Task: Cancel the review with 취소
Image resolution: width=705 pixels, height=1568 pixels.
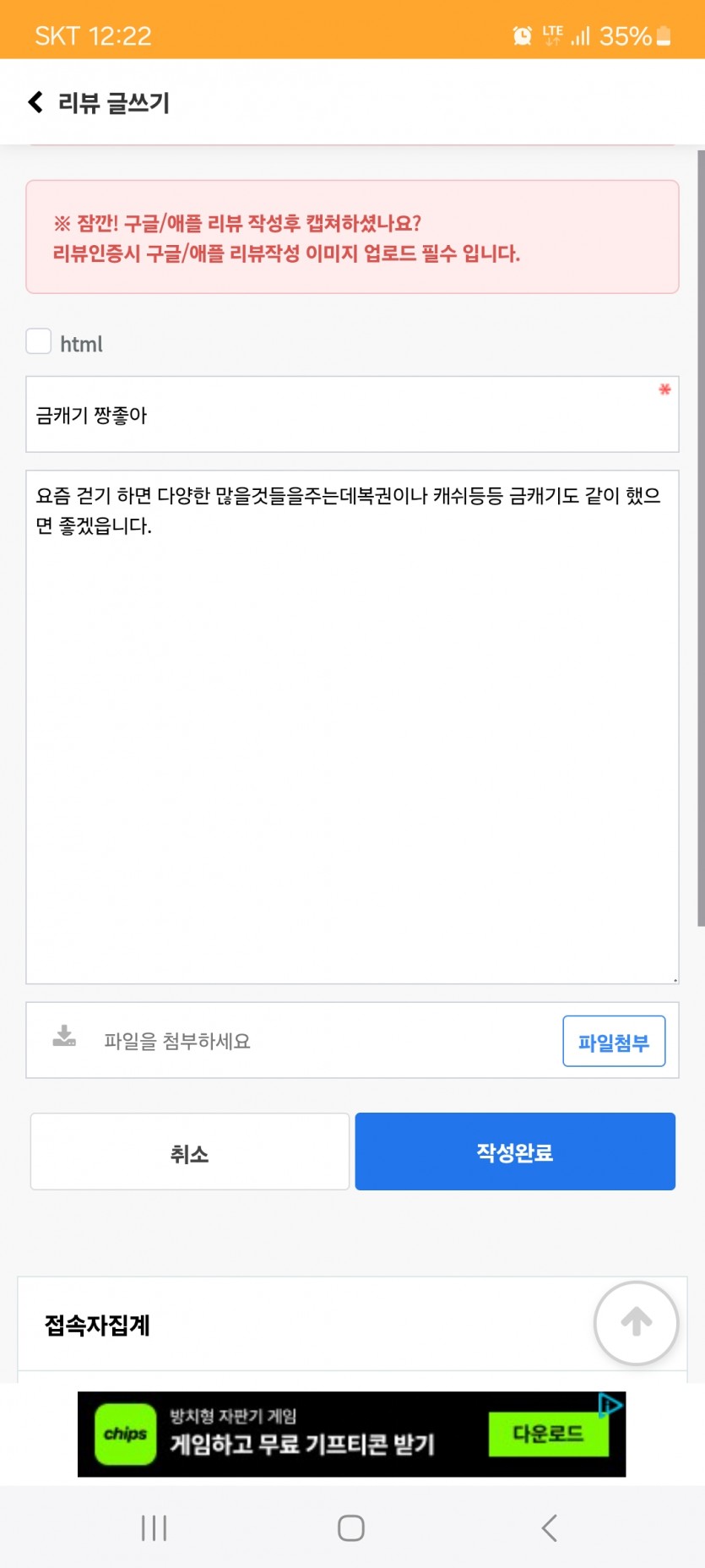Action: click(190, 1151)
